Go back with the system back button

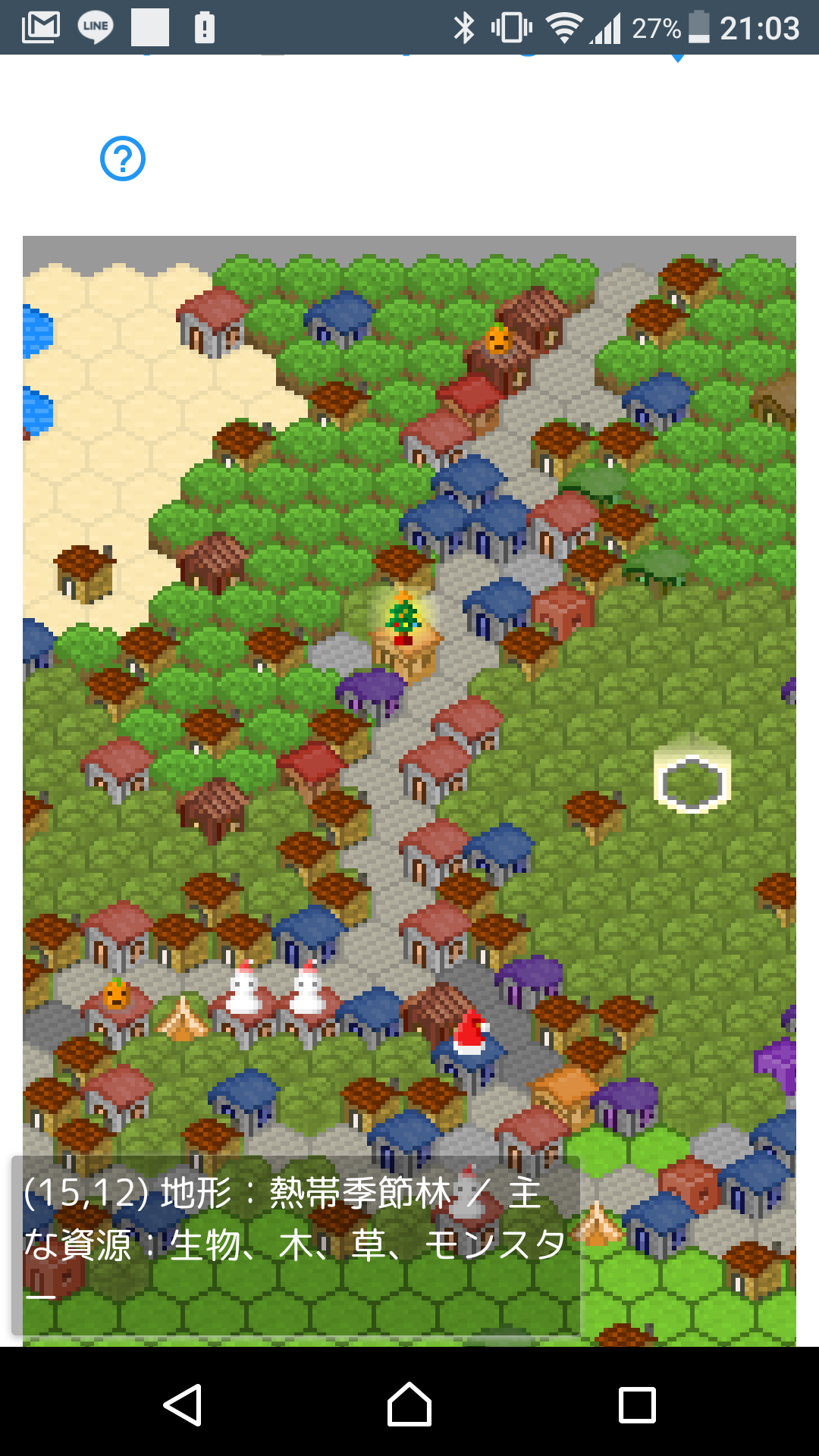[x=183, y=1404]
